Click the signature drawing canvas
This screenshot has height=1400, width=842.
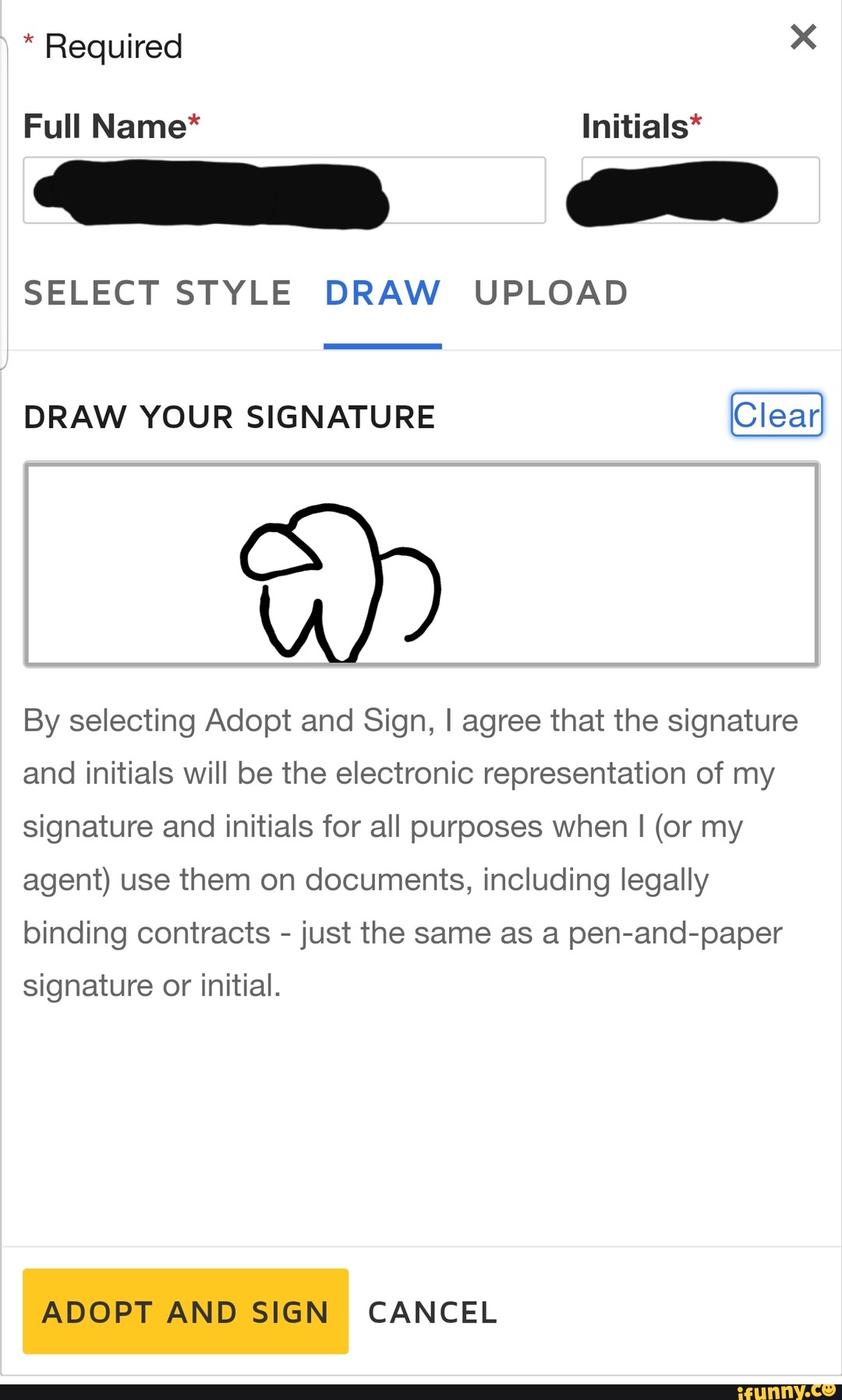421,563
